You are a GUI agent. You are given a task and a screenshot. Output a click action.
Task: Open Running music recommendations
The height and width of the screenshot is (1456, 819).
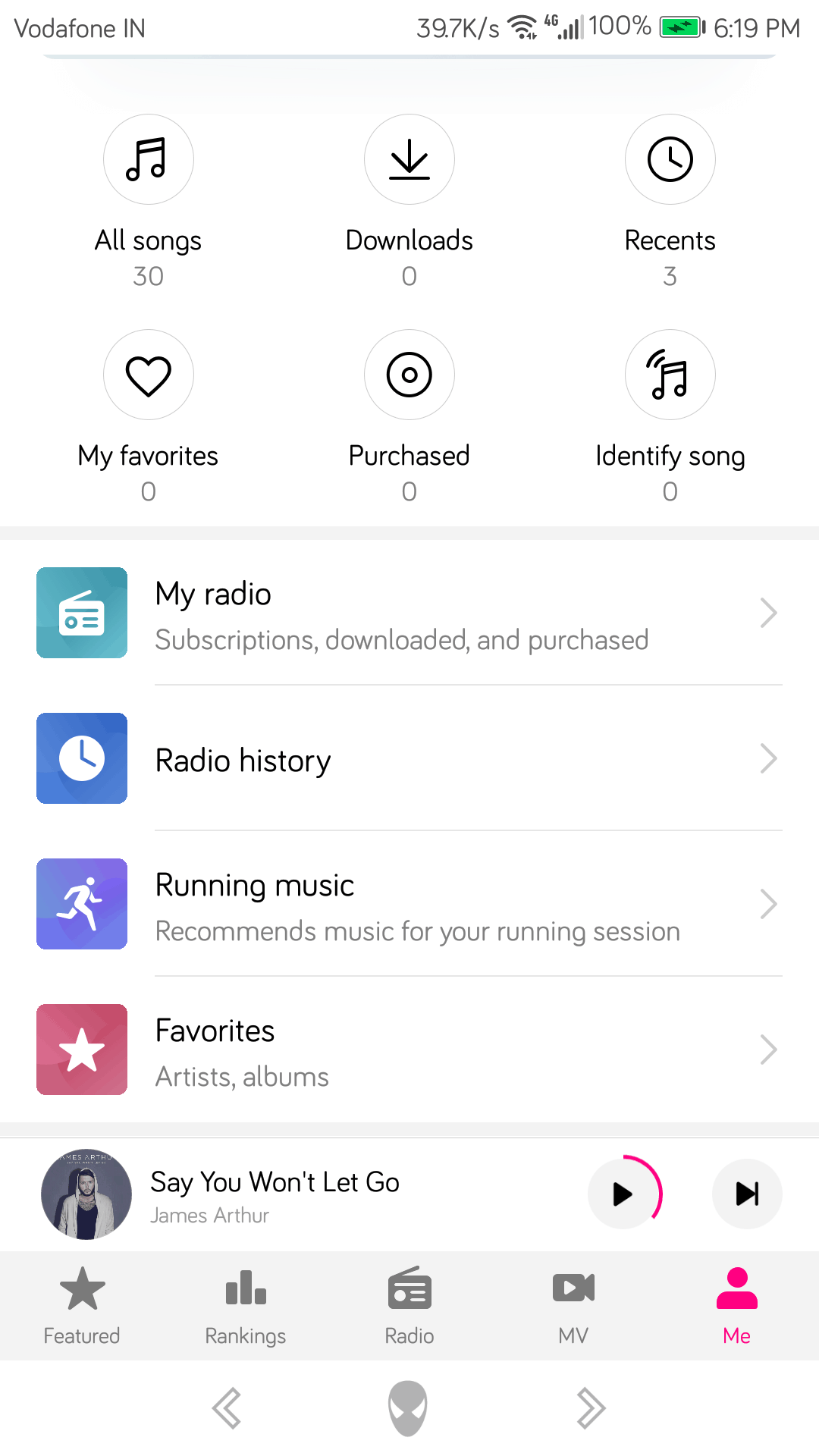409,905
